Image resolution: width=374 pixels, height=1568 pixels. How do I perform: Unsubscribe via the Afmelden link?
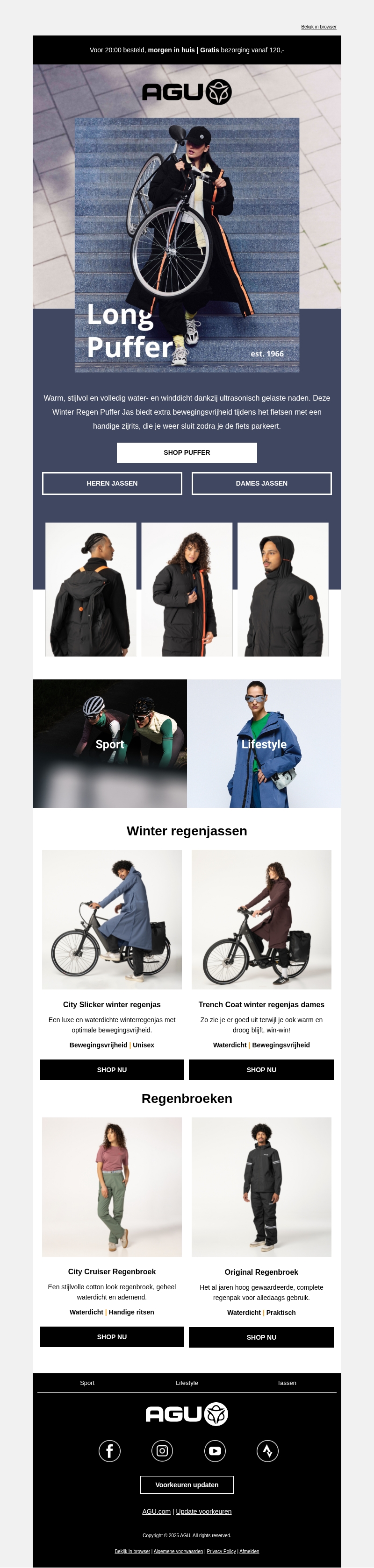[x=249, y=1551]
